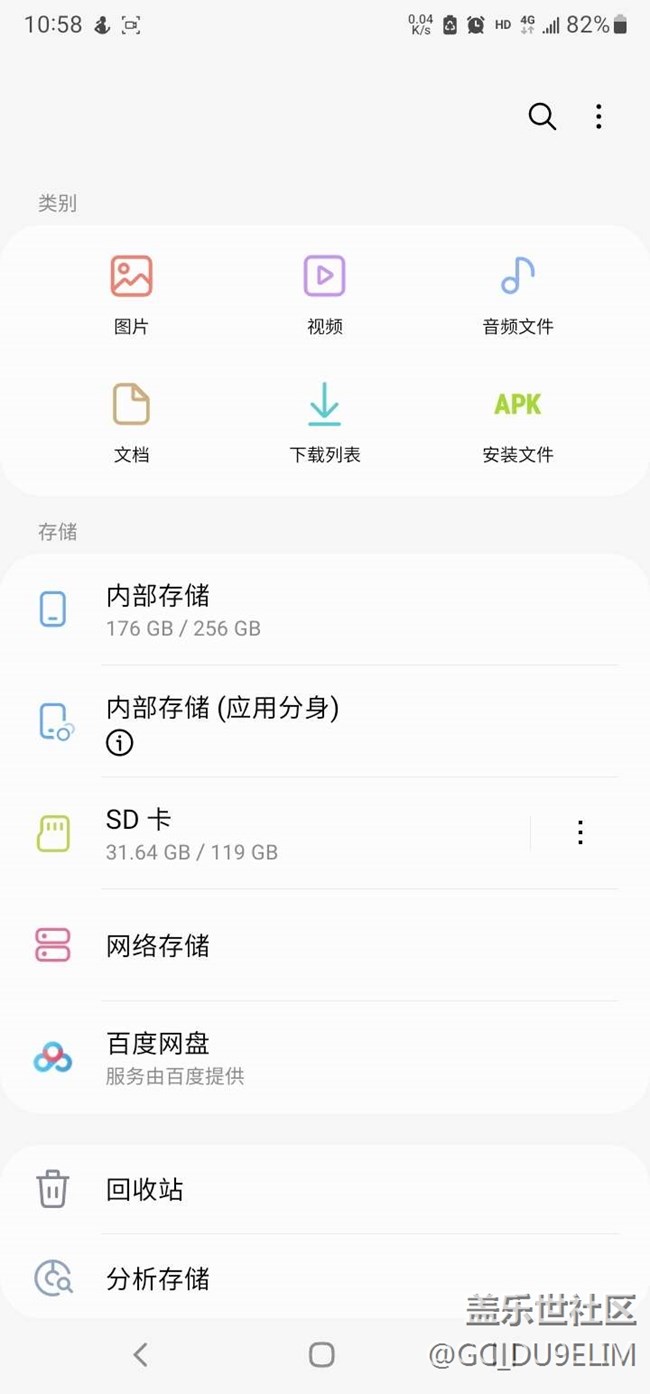Open 音频文件 category
The height and width of the screenshot is (1394, 650).
tap(517, 295)
